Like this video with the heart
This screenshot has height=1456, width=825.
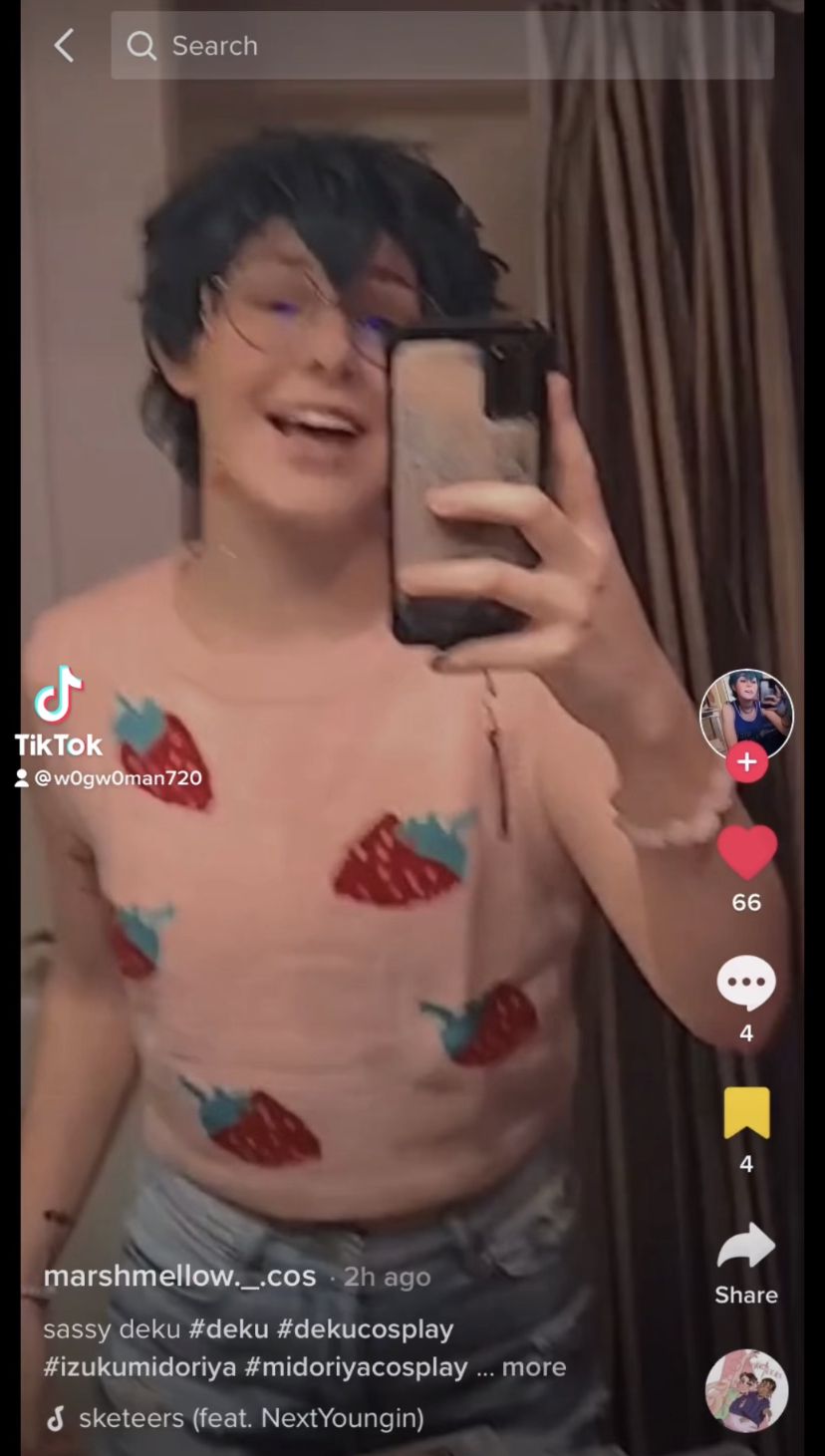click(746, 853)
